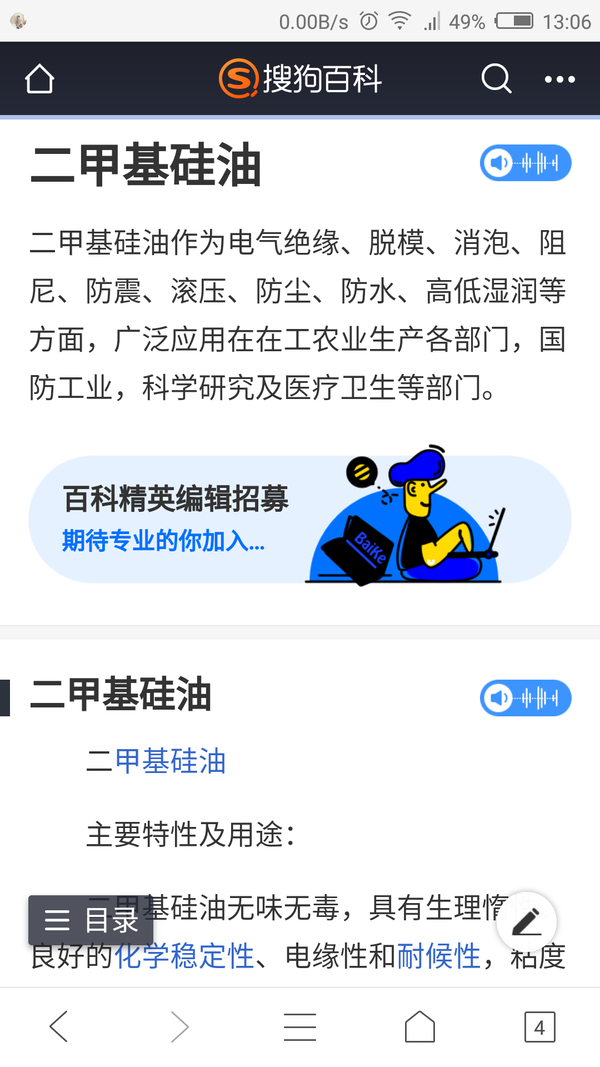Open the 化学稳定性 link
Viewport: 600px width, 1067px height.
184,956
